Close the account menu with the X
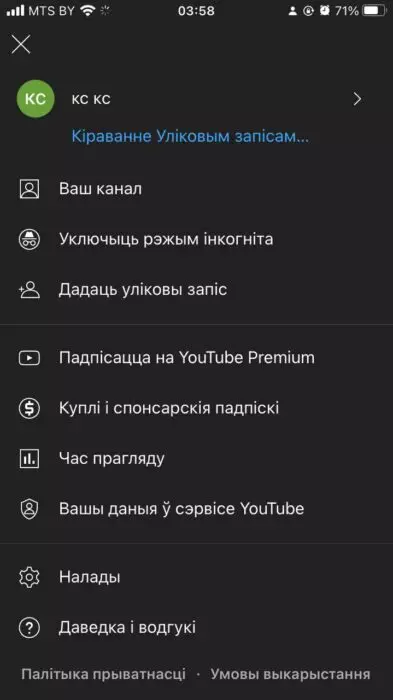Image resolution: width=393 pixels, height=700 pixels. 21,44
